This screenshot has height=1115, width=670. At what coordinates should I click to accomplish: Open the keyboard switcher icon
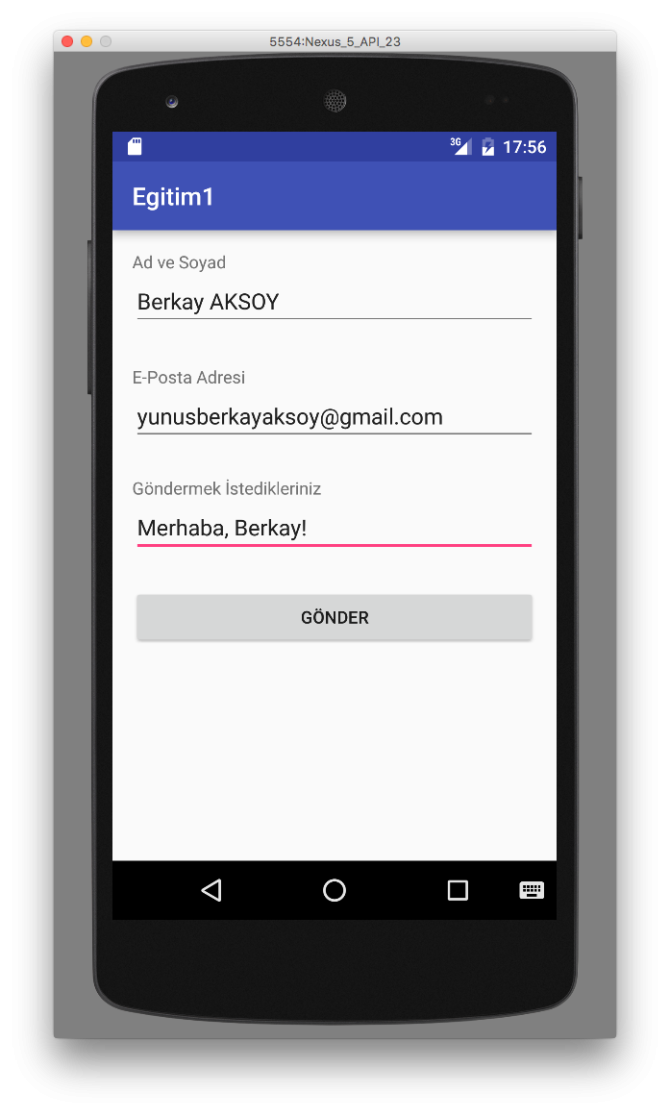tap(531, 890)
